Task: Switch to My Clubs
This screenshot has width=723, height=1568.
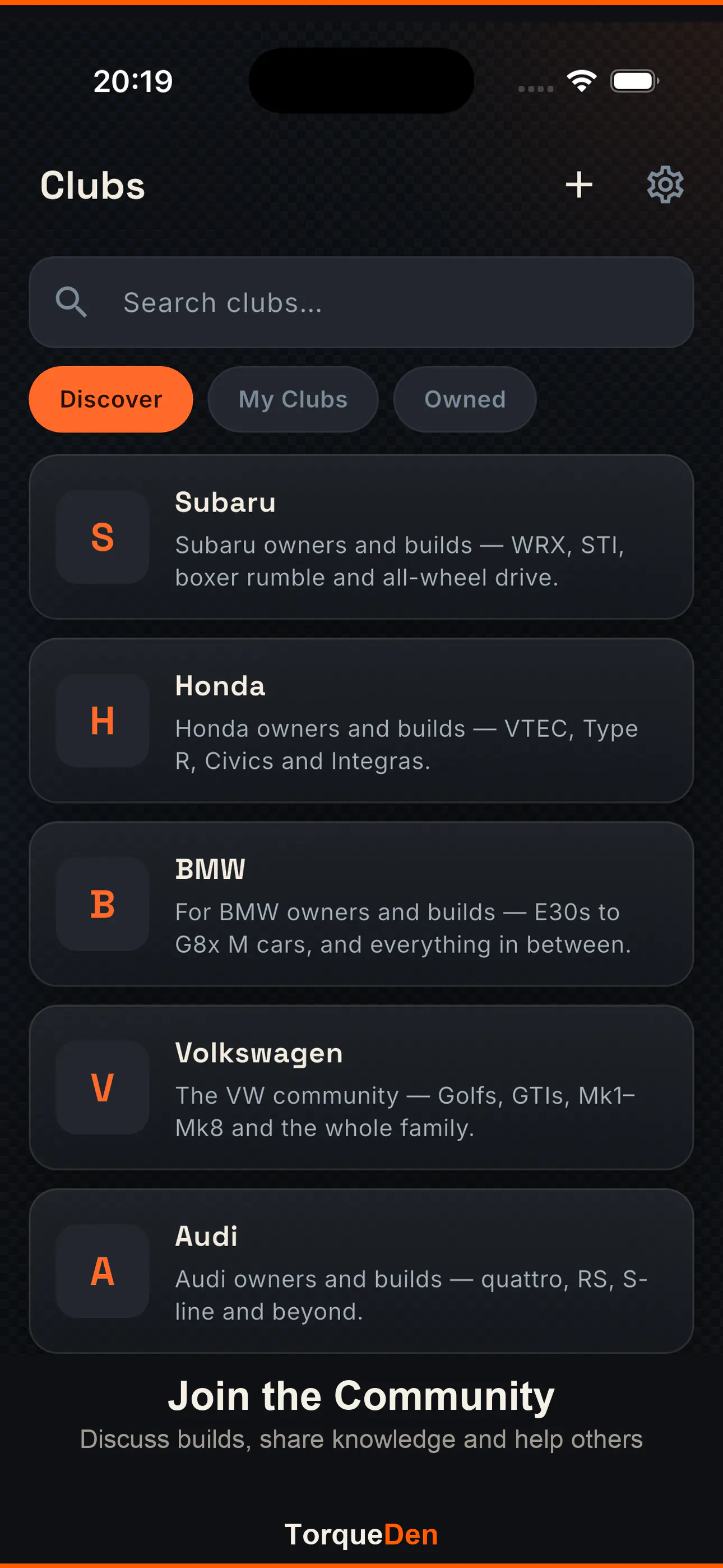Action: click(293, 399)
